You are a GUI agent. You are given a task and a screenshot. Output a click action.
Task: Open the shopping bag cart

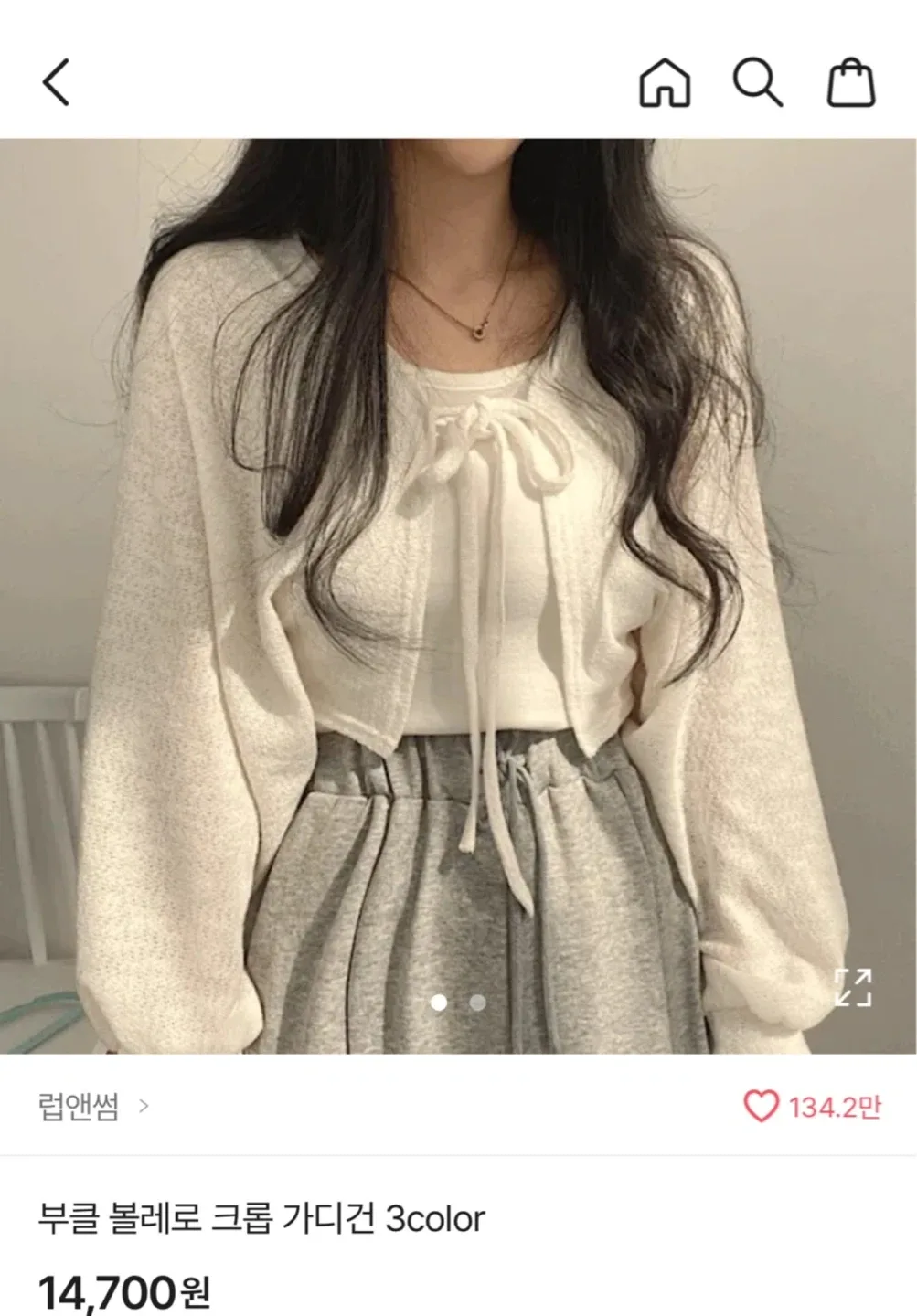[851, 83]
